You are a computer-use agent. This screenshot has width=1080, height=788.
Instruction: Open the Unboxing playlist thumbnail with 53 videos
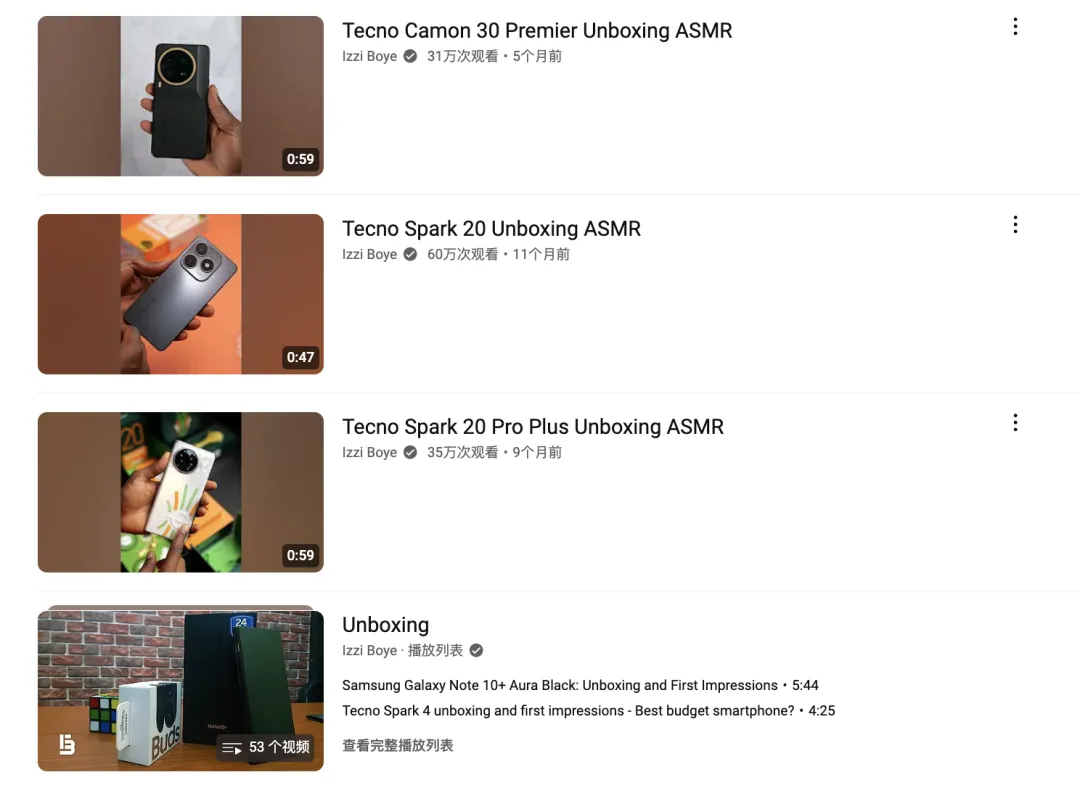point(180,690)
